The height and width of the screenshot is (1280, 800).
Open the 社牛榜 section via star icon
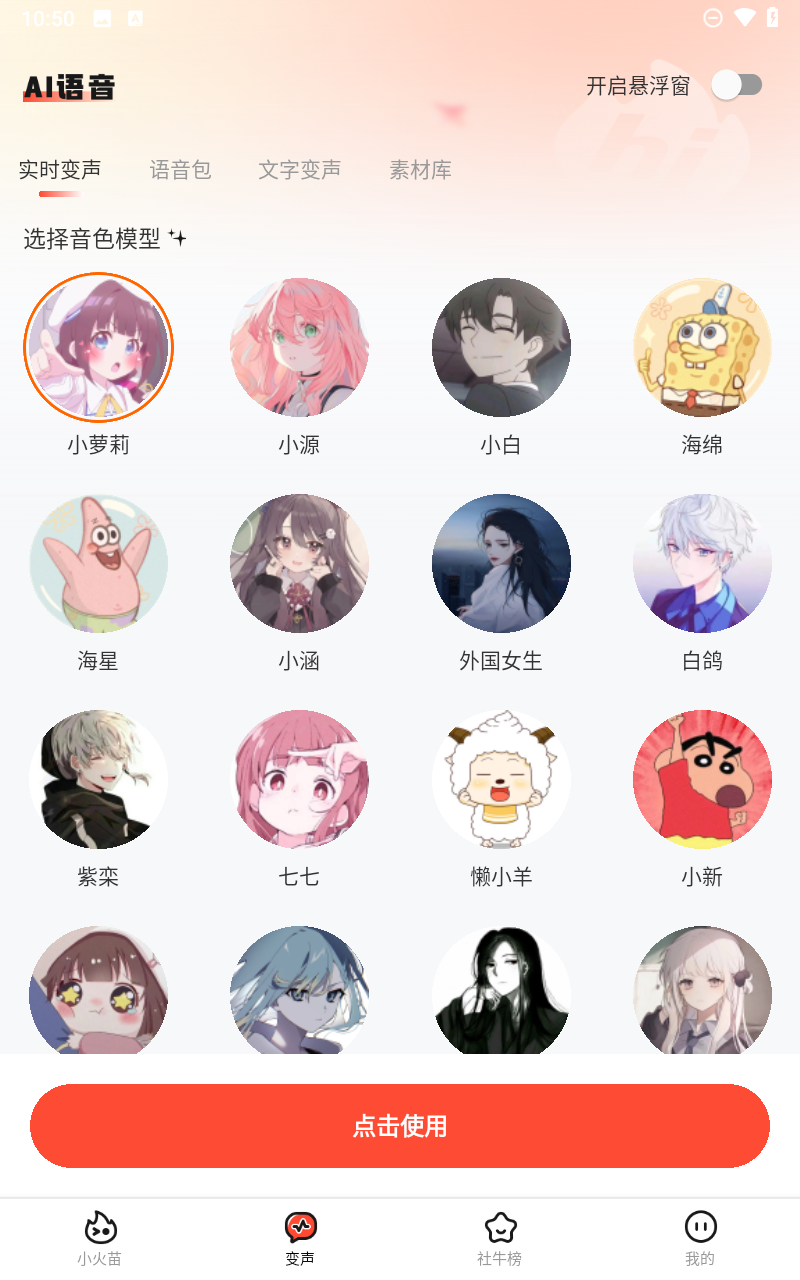coord(500,1238)
